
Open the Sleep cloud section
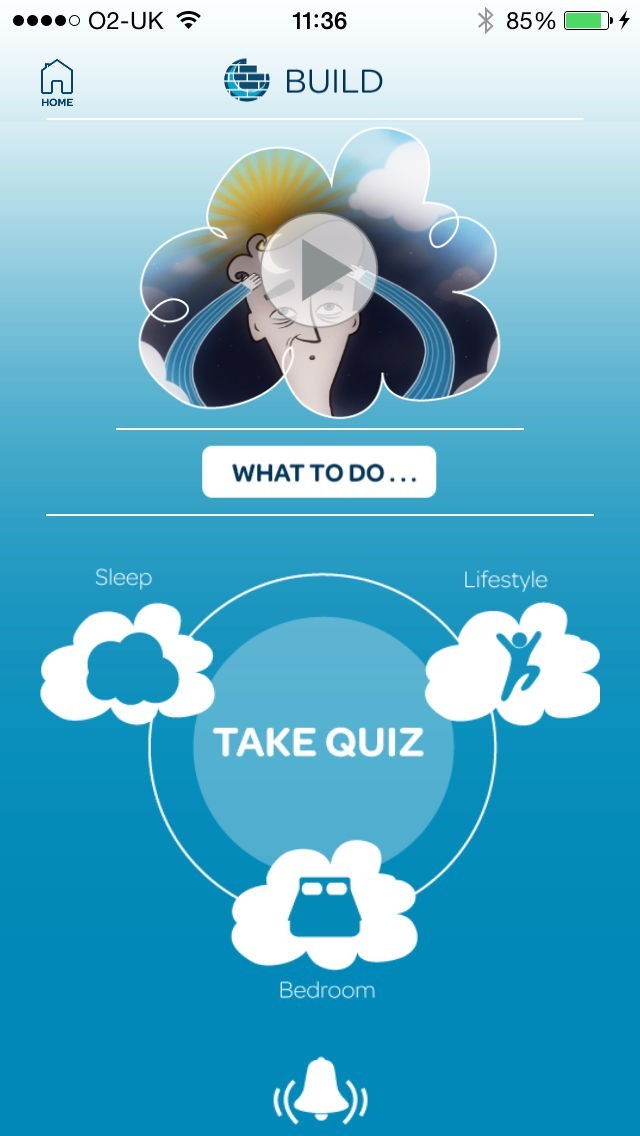click(128, 664)
